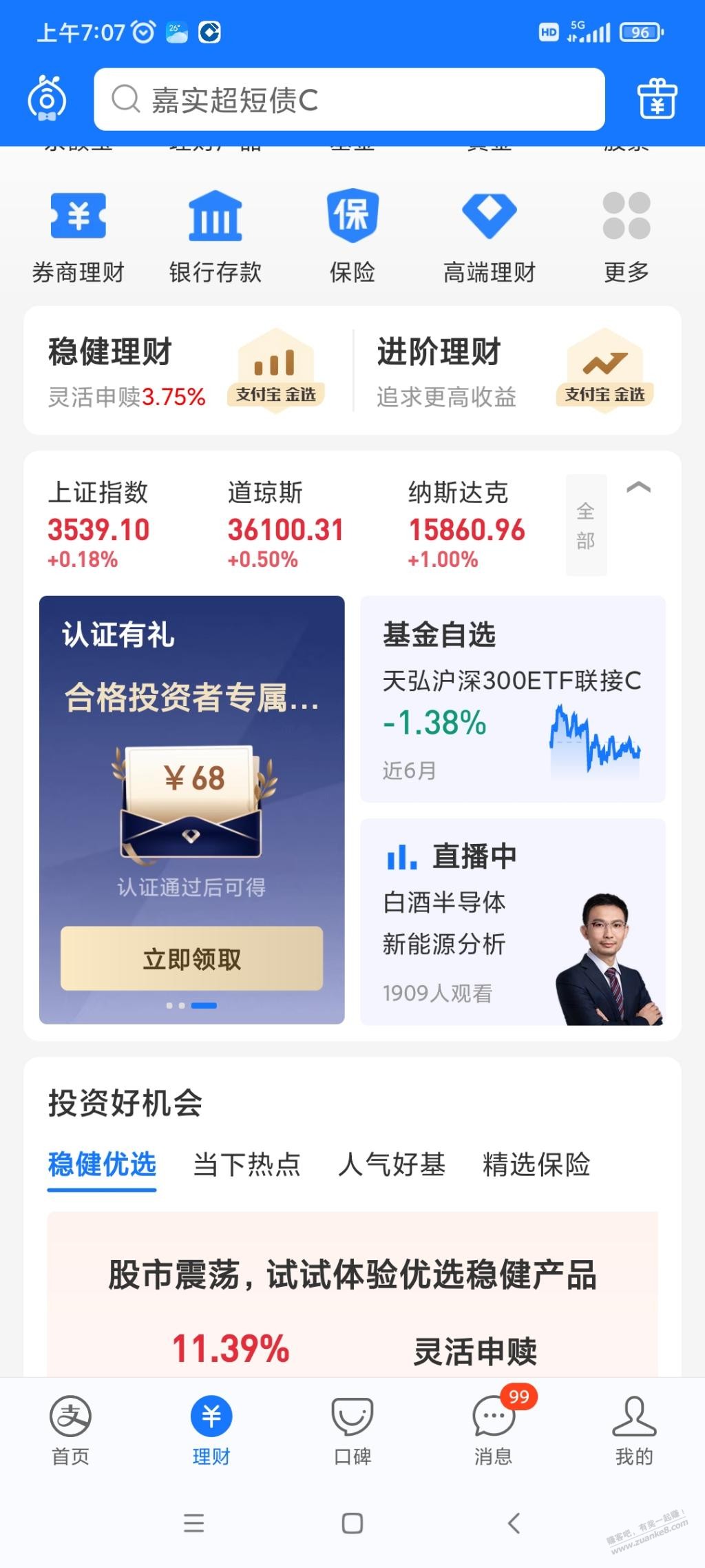View 全部 market indices

[x=586, y=525]
